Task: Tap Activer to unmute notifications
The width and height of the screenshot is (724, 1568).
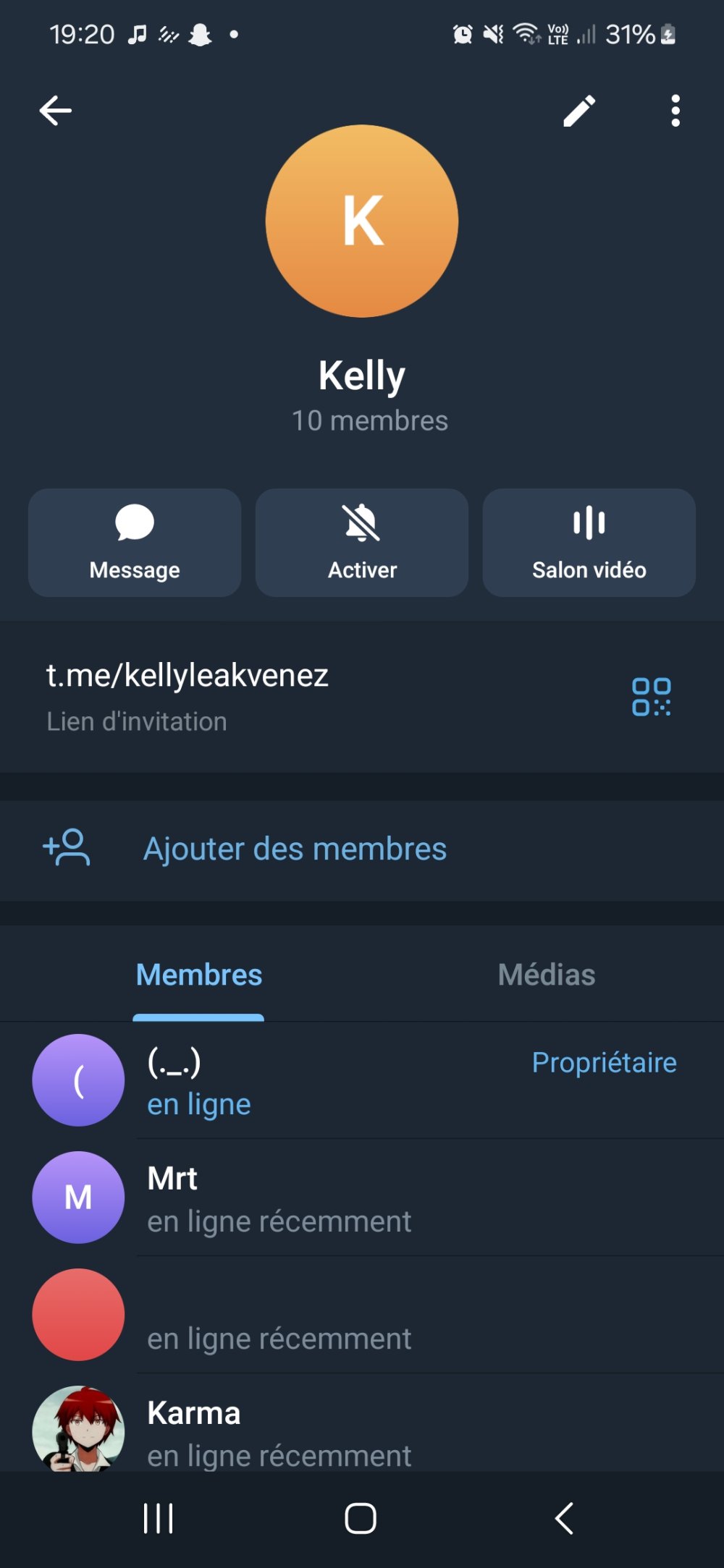Action: [x=362, y=543]
